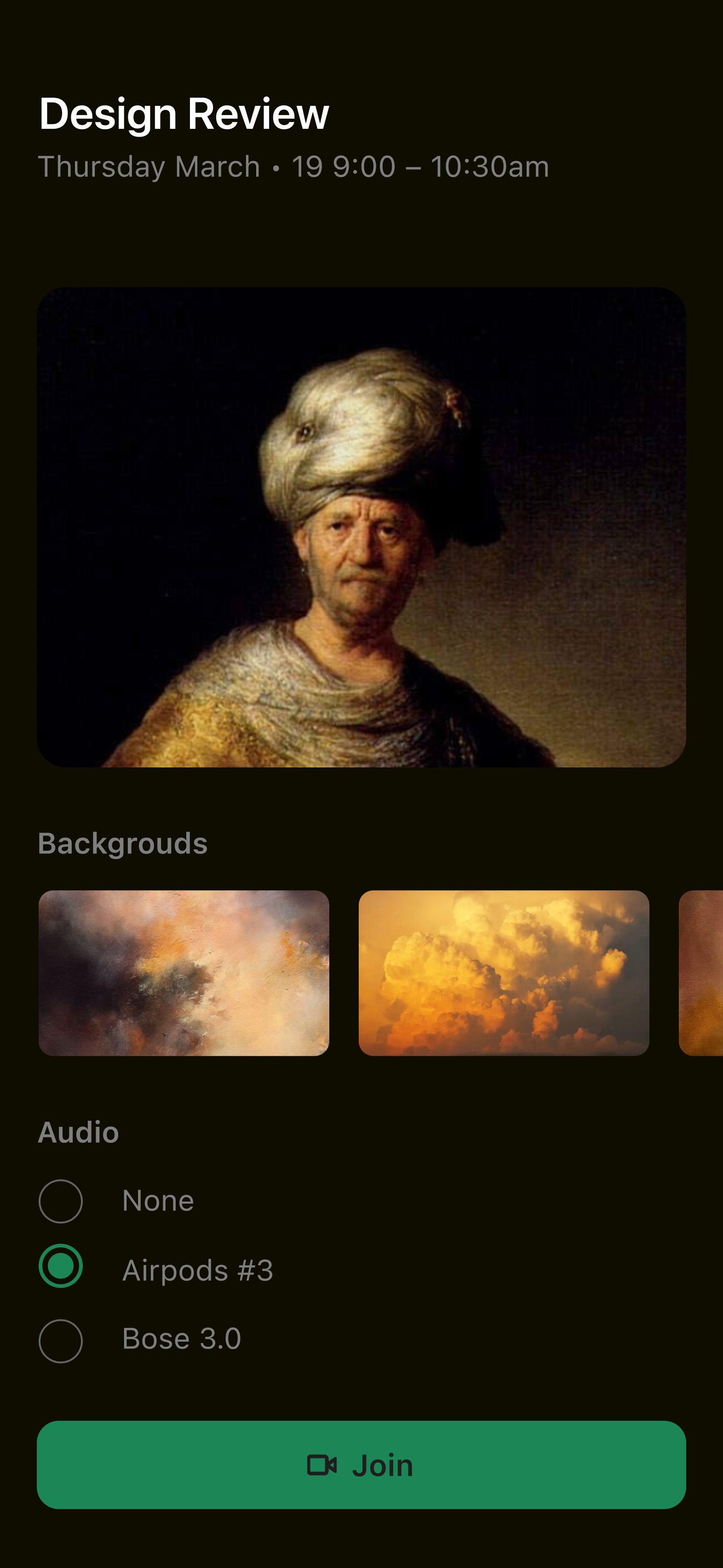Image resolution: width=723 pixels, height=1568 pixels.
Task: Apply the golden orange clouds background
Action: tap(503, 973)
